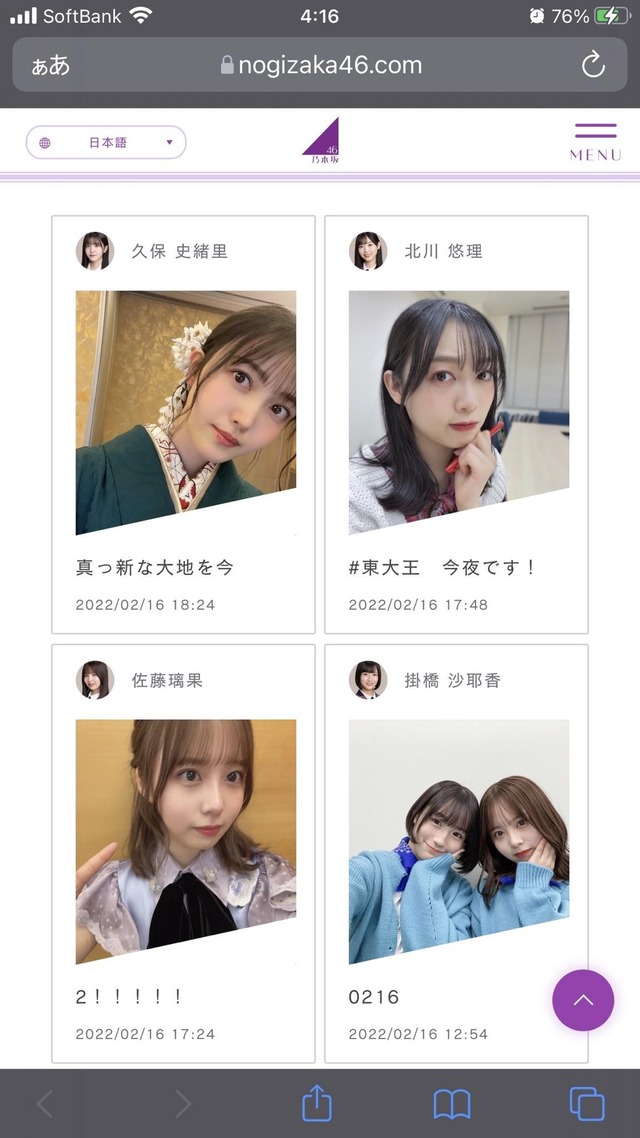Expand the 日本語 language dropdown
The width and height of the screenshot is (640, 1138).
[x=106, y=142]
